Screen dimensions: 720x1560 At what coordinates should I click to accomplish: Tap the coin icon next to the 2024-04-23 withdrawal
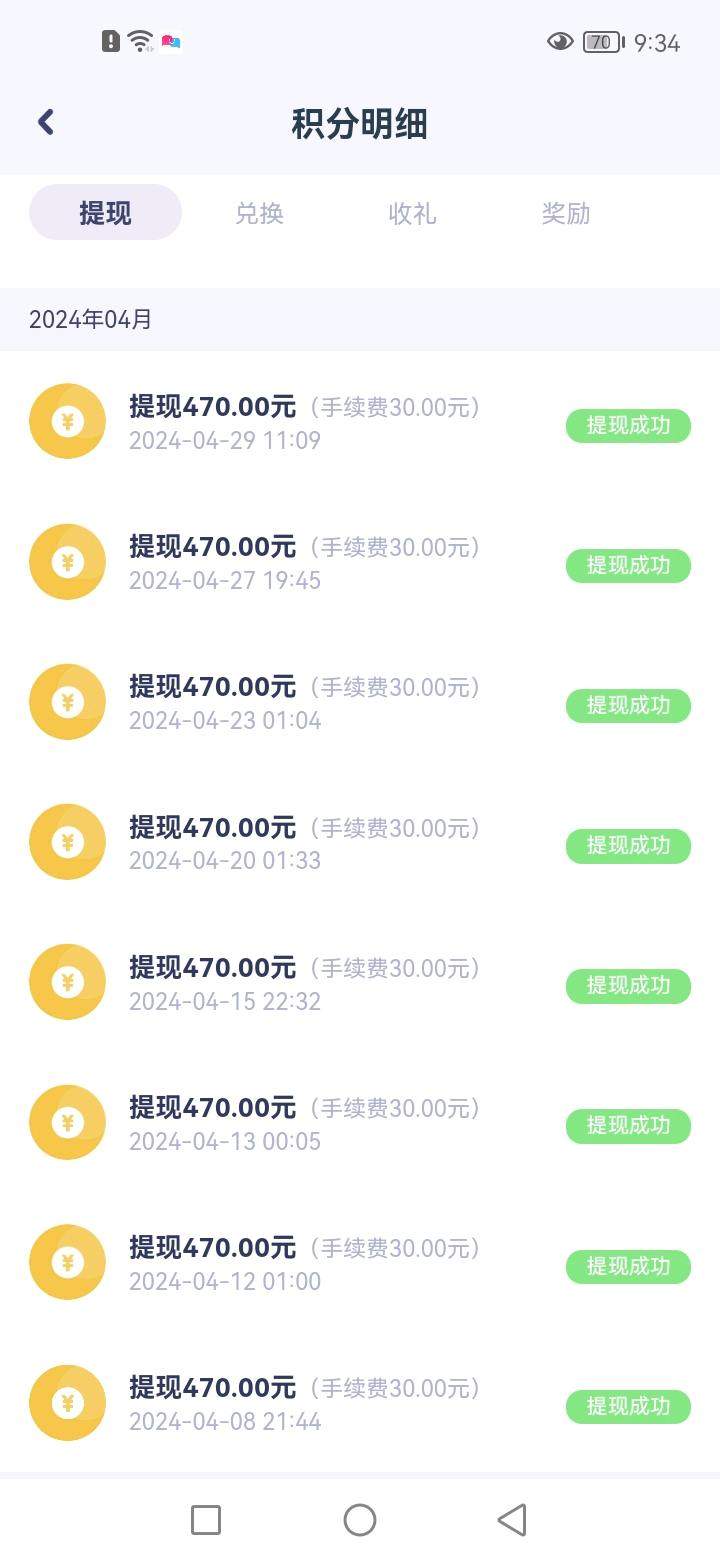click(x=67, y=701)
